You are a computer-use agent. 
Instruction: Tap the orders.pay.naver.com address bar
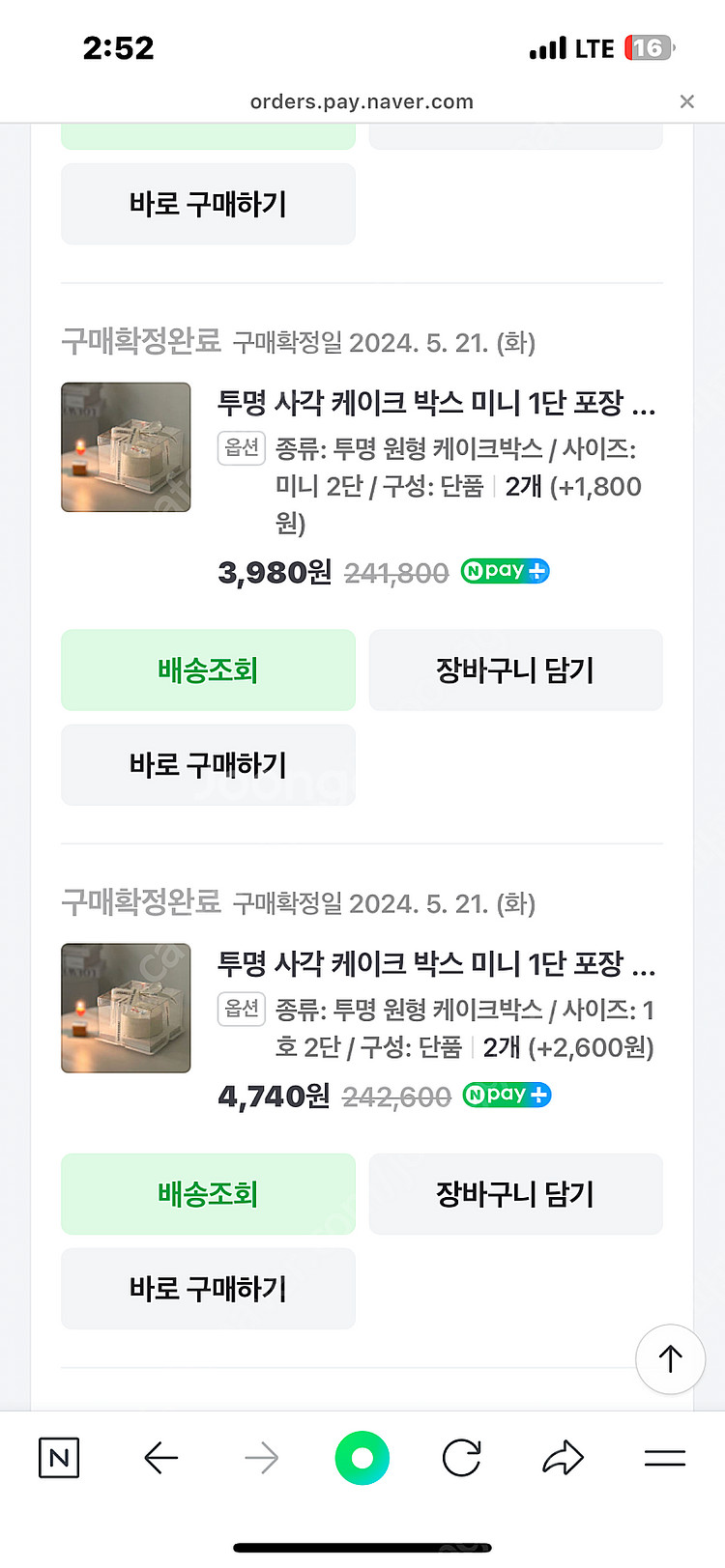coord(362,100)
